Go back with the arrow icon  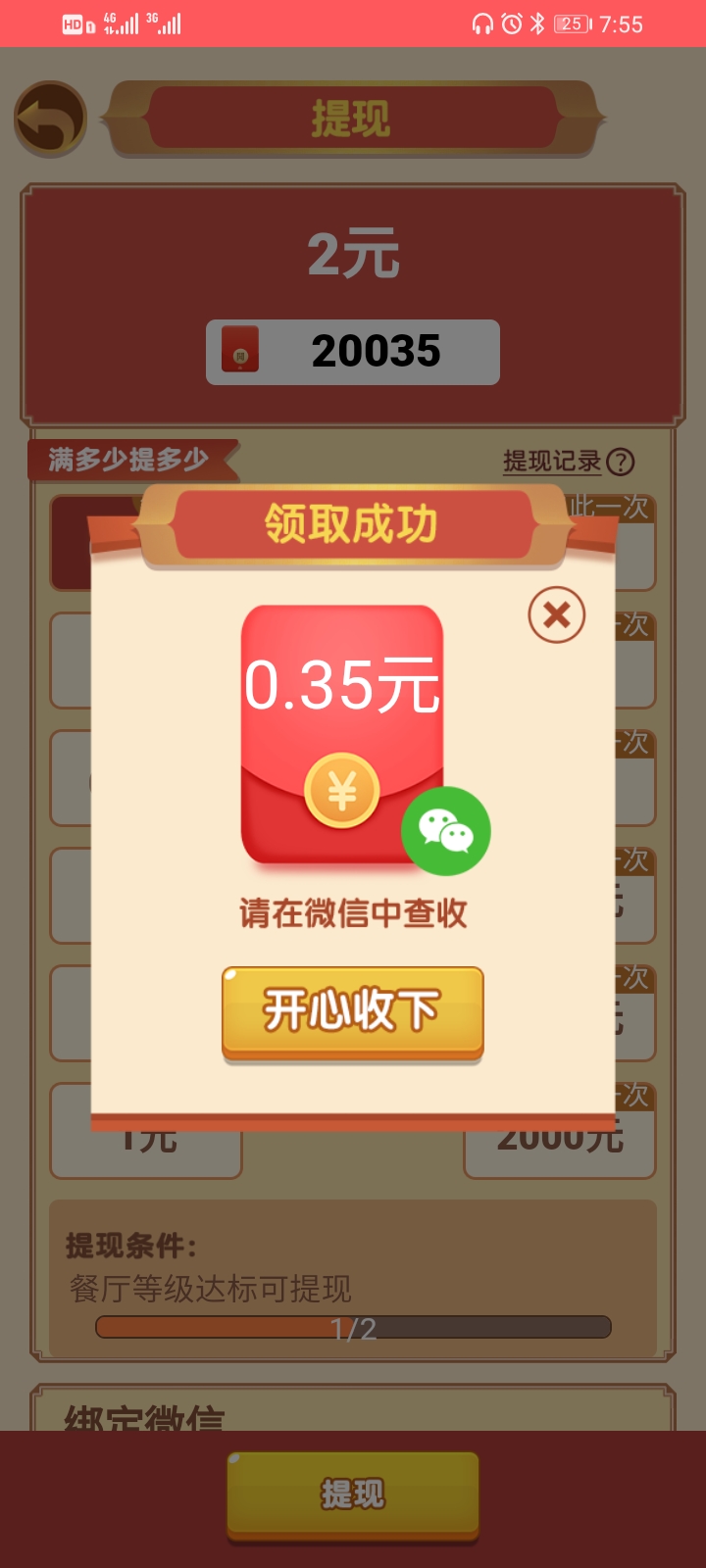pos(50,119)
